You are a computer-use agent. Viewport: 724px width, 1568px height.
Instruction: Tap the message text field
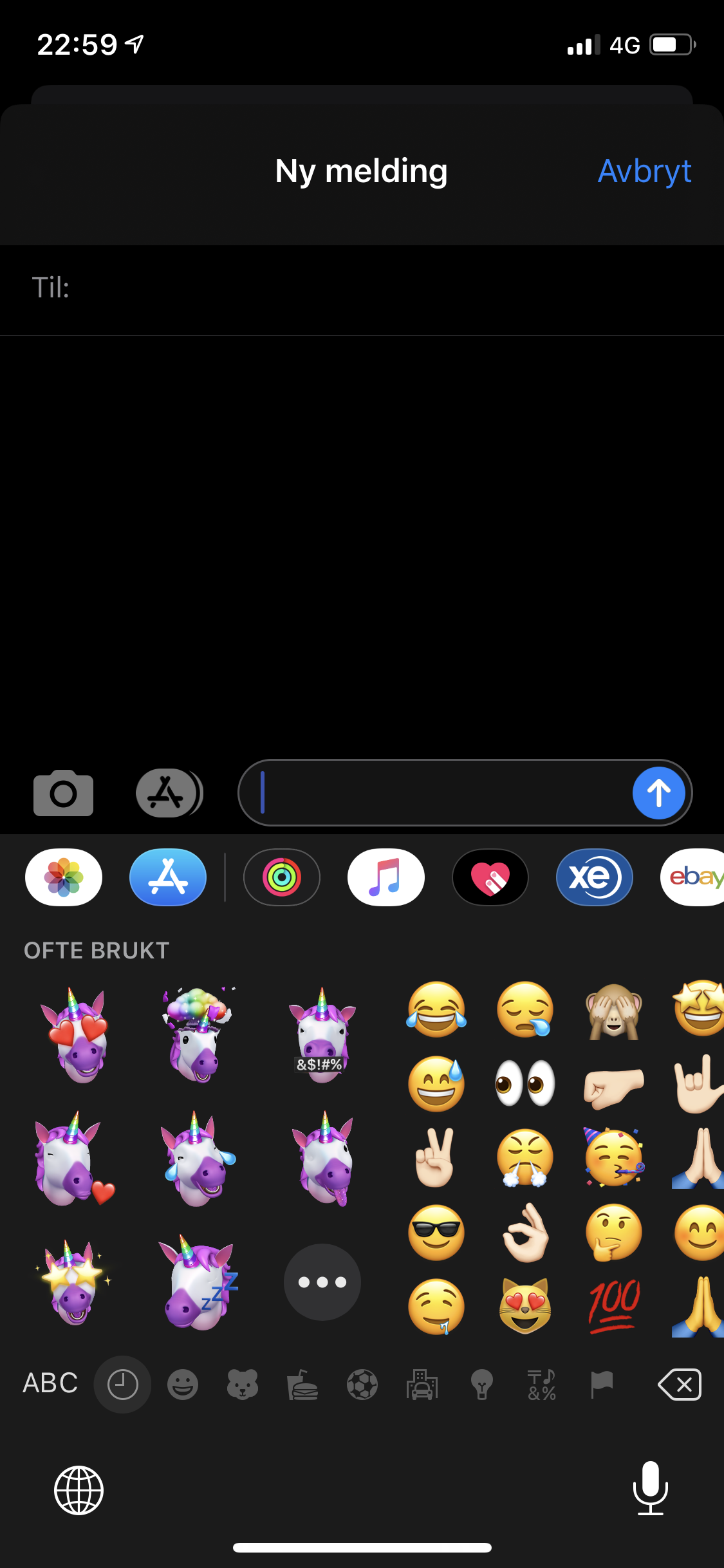pyautogui.click(x=444, y=792)
